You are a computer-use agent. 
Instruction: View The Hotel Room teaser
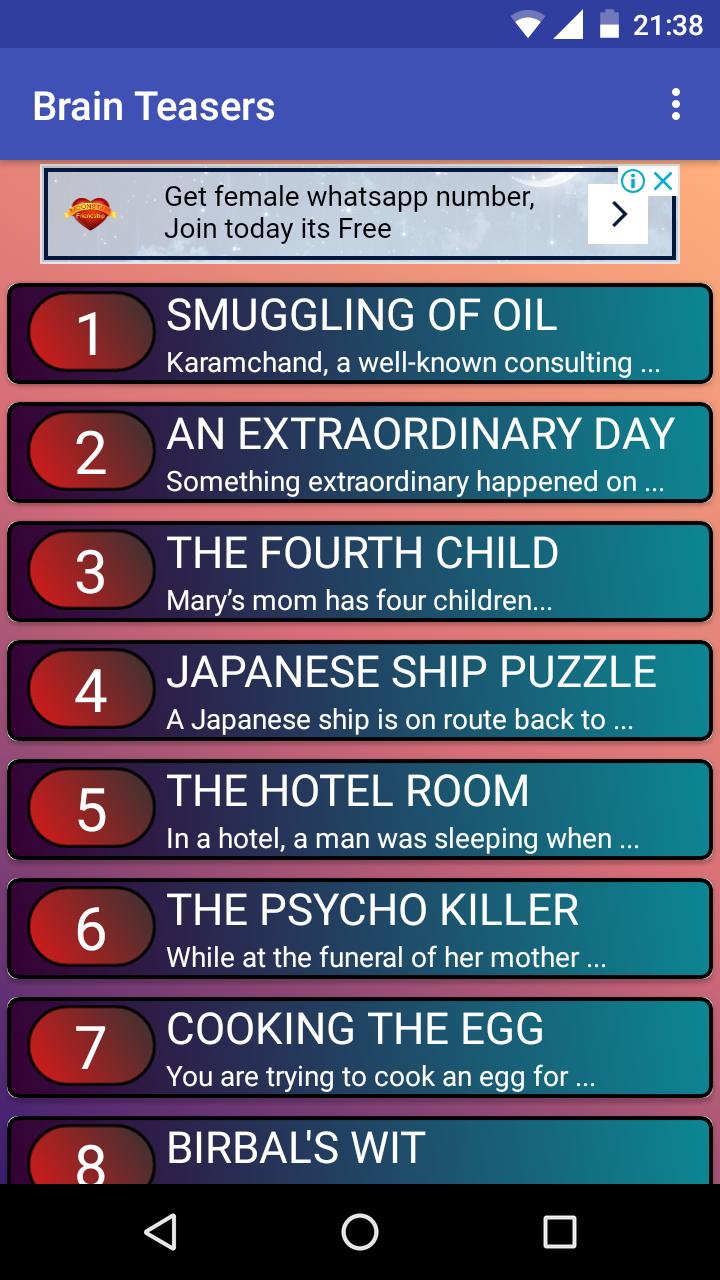[360, 810]
